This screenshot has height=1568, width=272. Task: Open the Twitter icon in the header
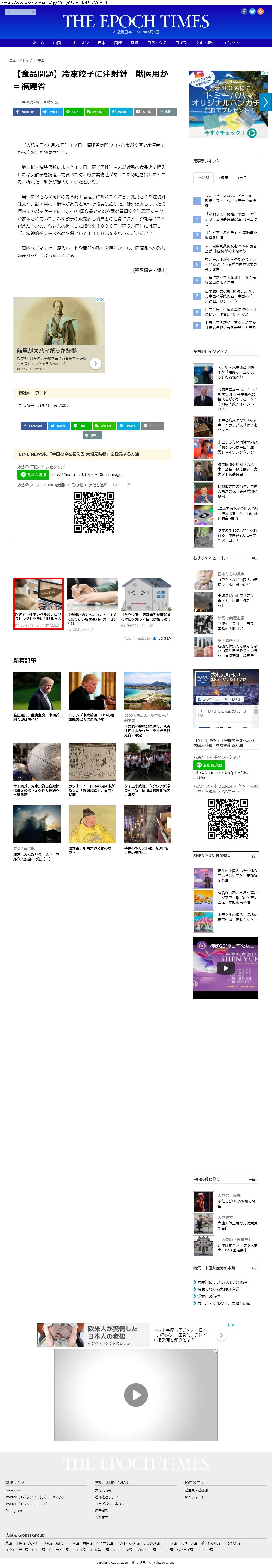click(x=252, y=11)
